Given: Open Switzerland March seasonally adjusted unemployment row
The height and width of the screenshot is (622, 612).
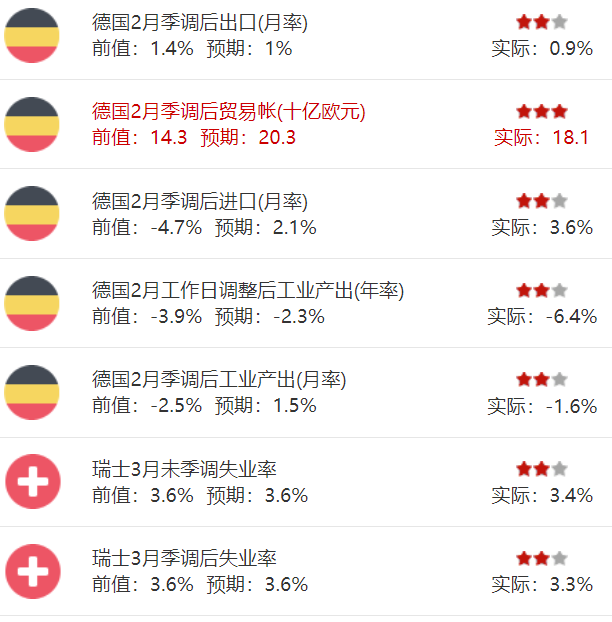Looking at the screenshot, I should pos(184,559).
